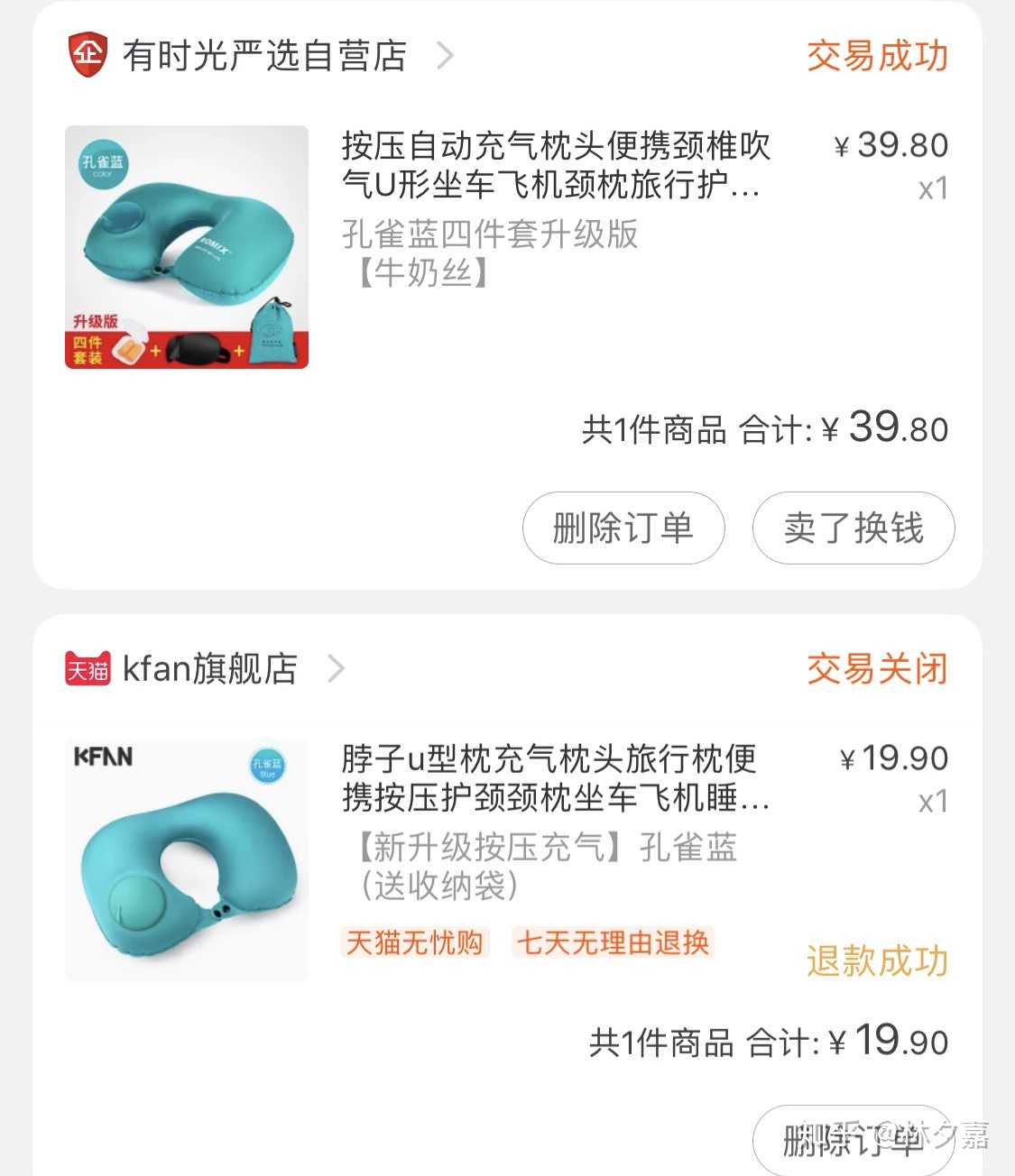
Task: Open the kfan旗舰店 store page
Action: click(x=209, y=669)
